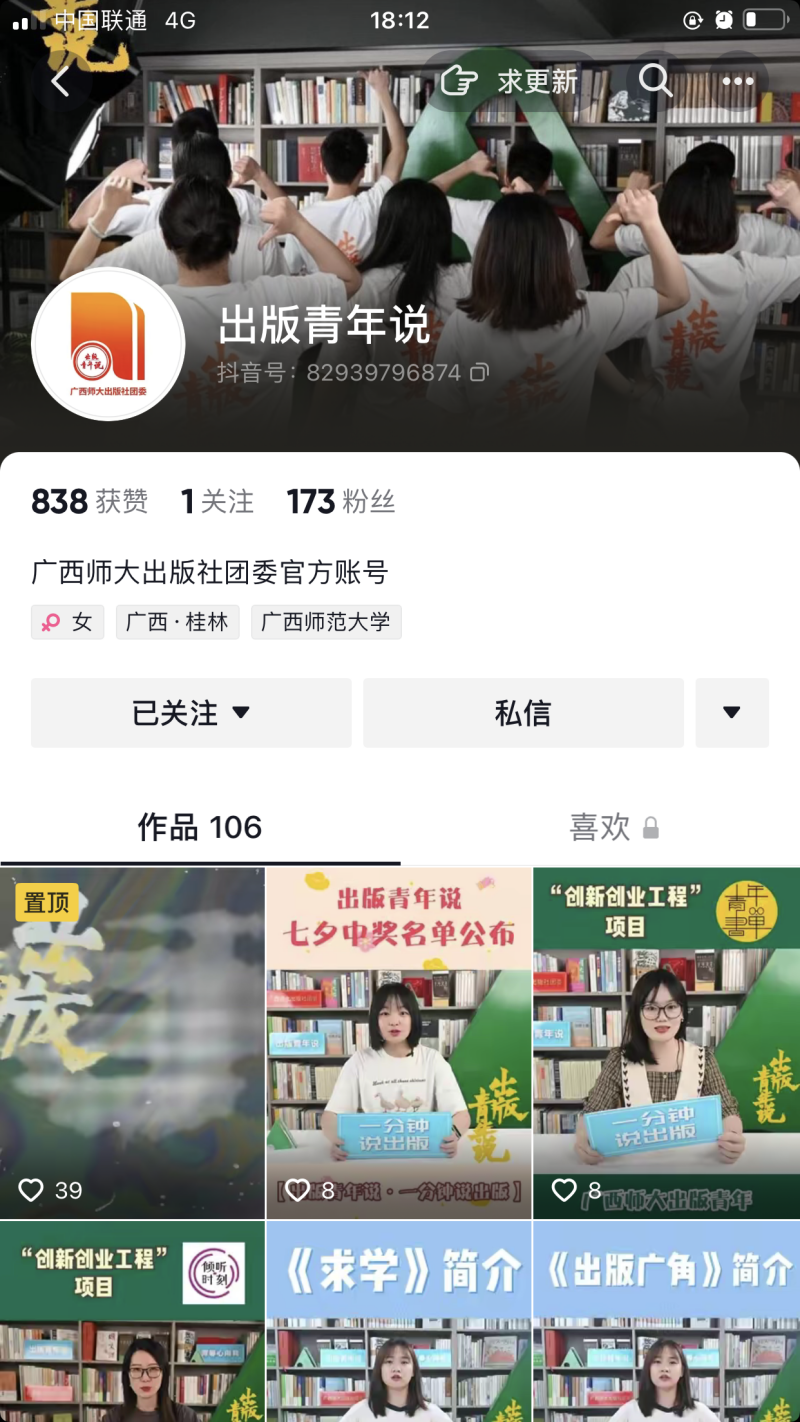Open the three-dot more options menu
Image resolution: width=800 pixels, height=1422 pixels.
738,81
